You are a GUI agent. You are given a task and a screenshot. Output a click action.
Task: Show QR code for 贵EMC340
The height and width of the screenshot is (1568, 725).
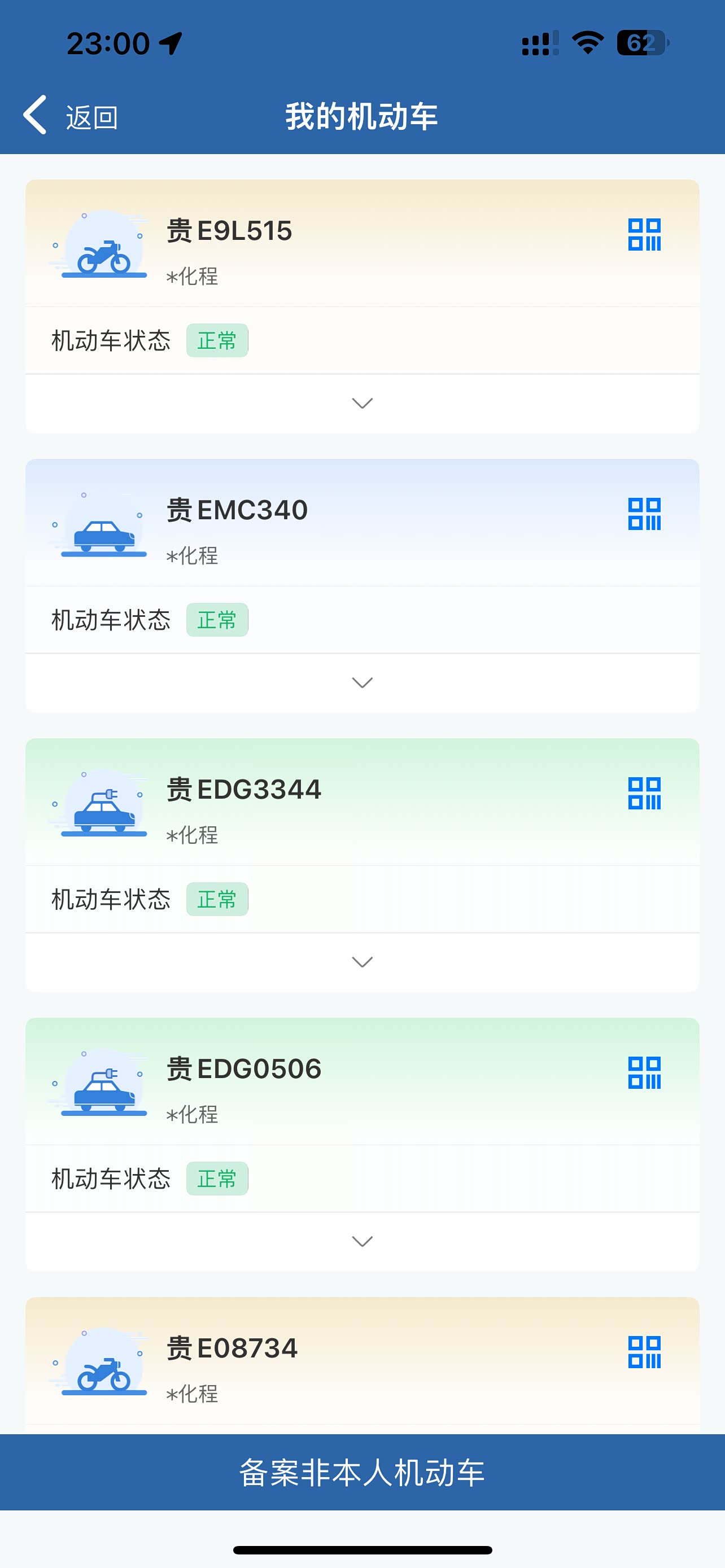click(x=644, y=514)
